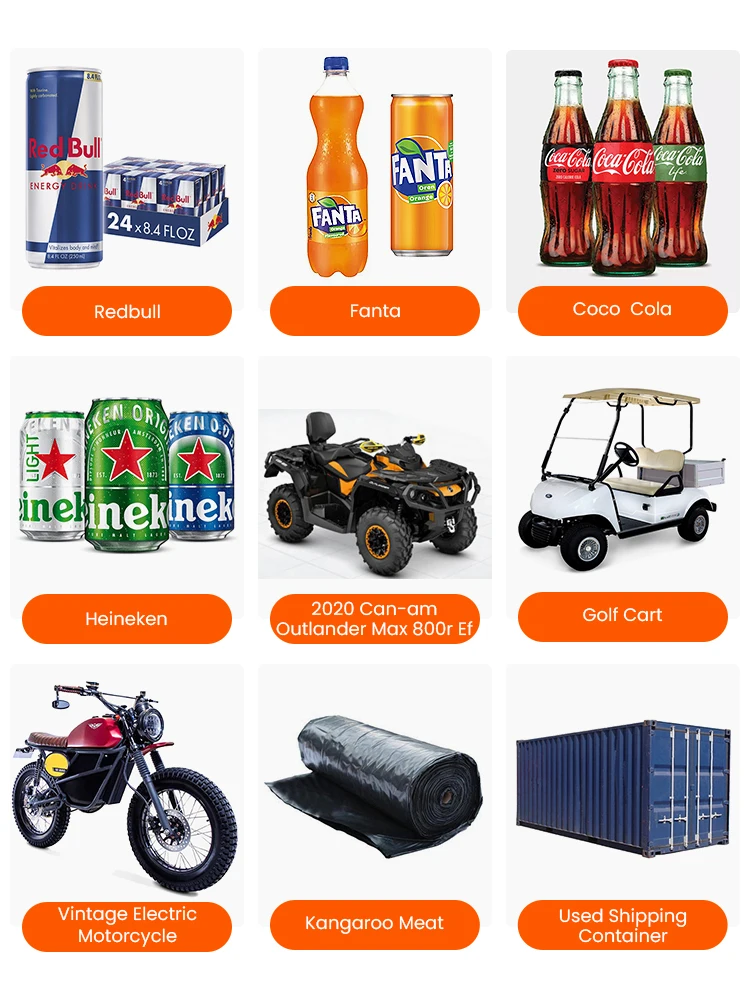
Task: Click the white golf cart image
Action: tap(622, 480)
